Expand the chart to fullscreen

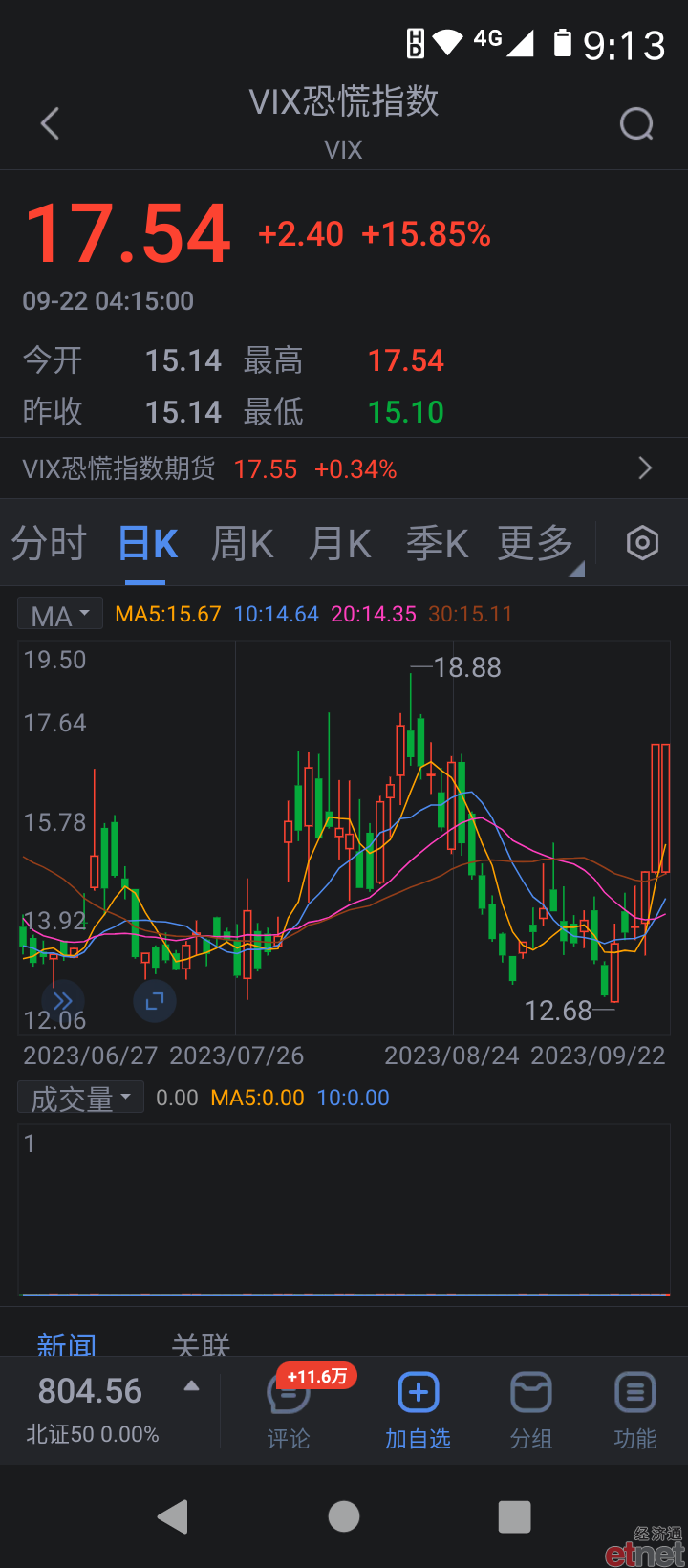tap(155, 1001)
